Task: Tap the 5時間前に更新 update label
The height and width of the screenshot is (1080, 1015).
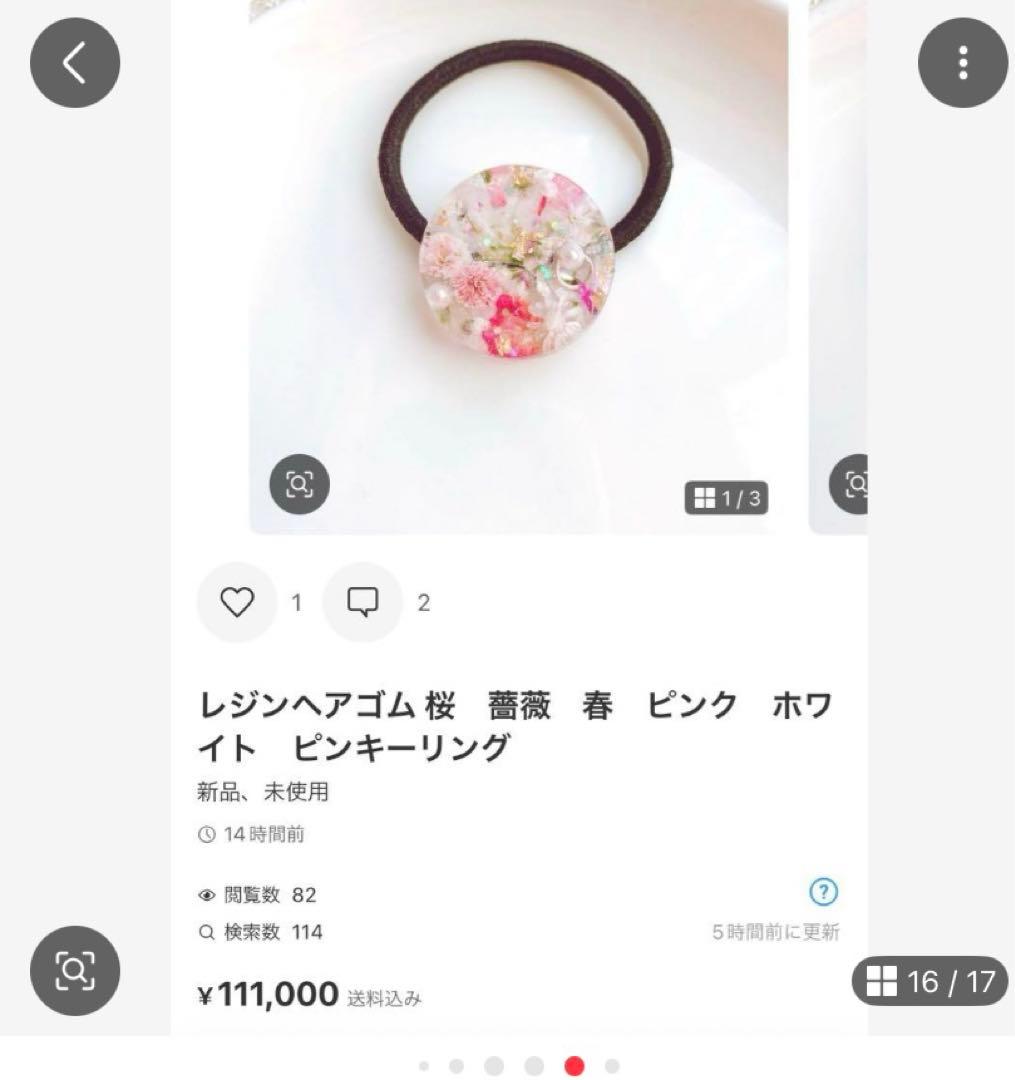Action: coord(776,930)
